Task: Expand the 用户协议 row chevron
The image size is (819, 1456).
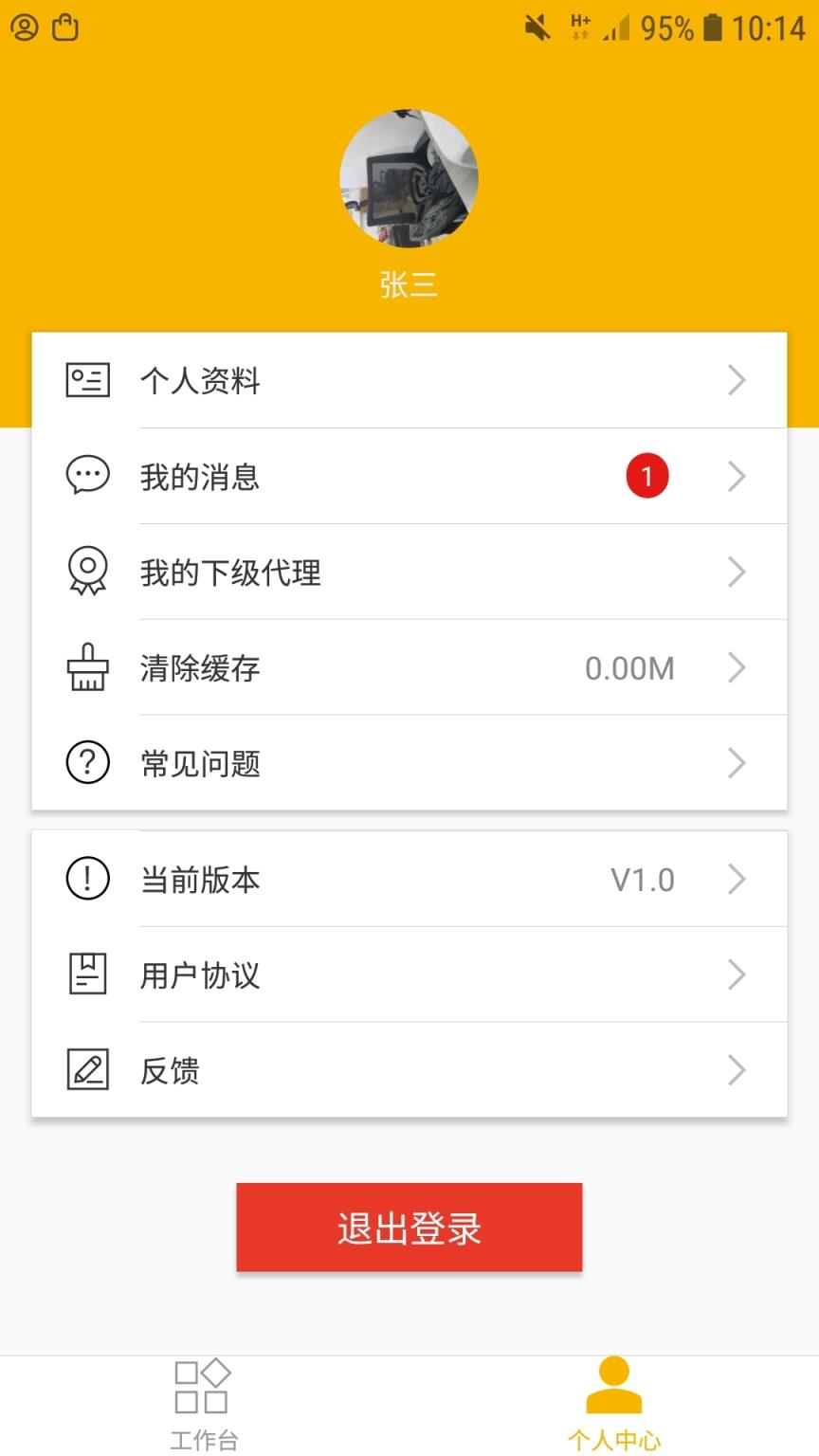Action: coord(737,974)
